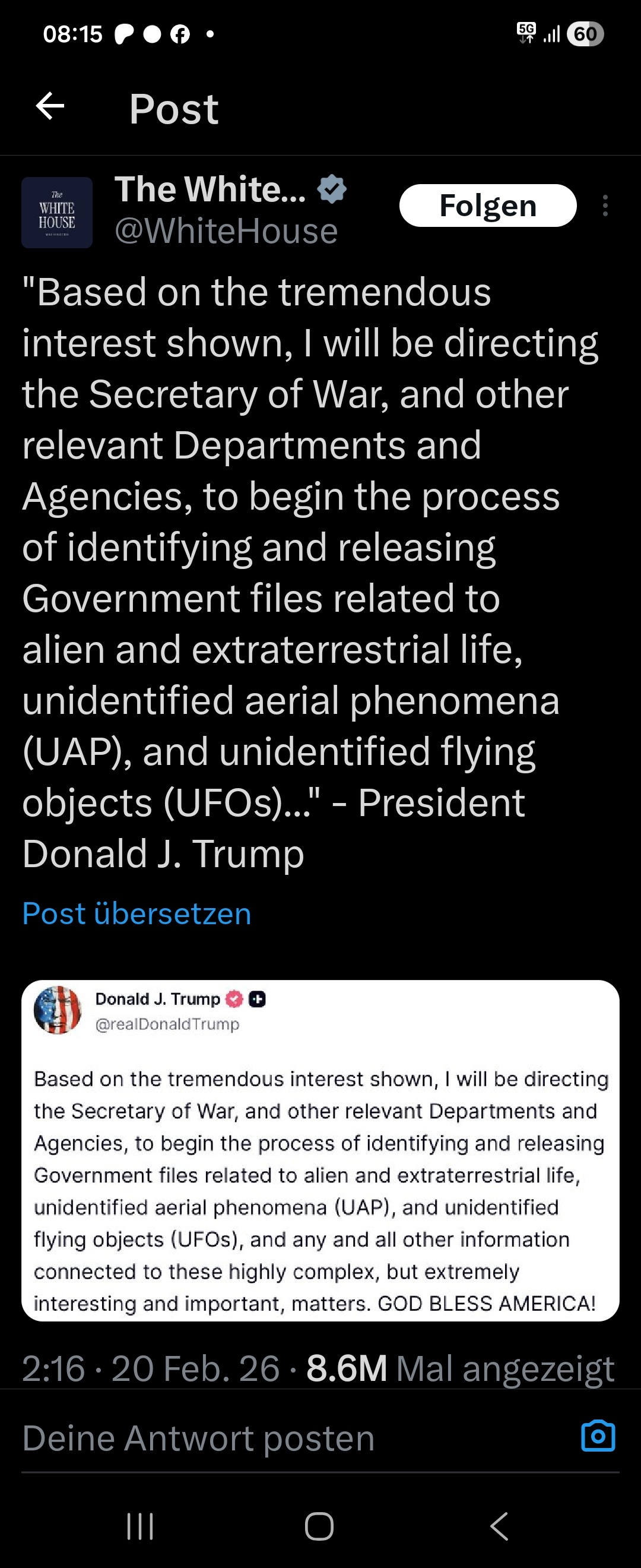Open the embedded Donald J. Trump post image
The image size is (641, 1568).
pyautogui.click(x=320, y=1149)
